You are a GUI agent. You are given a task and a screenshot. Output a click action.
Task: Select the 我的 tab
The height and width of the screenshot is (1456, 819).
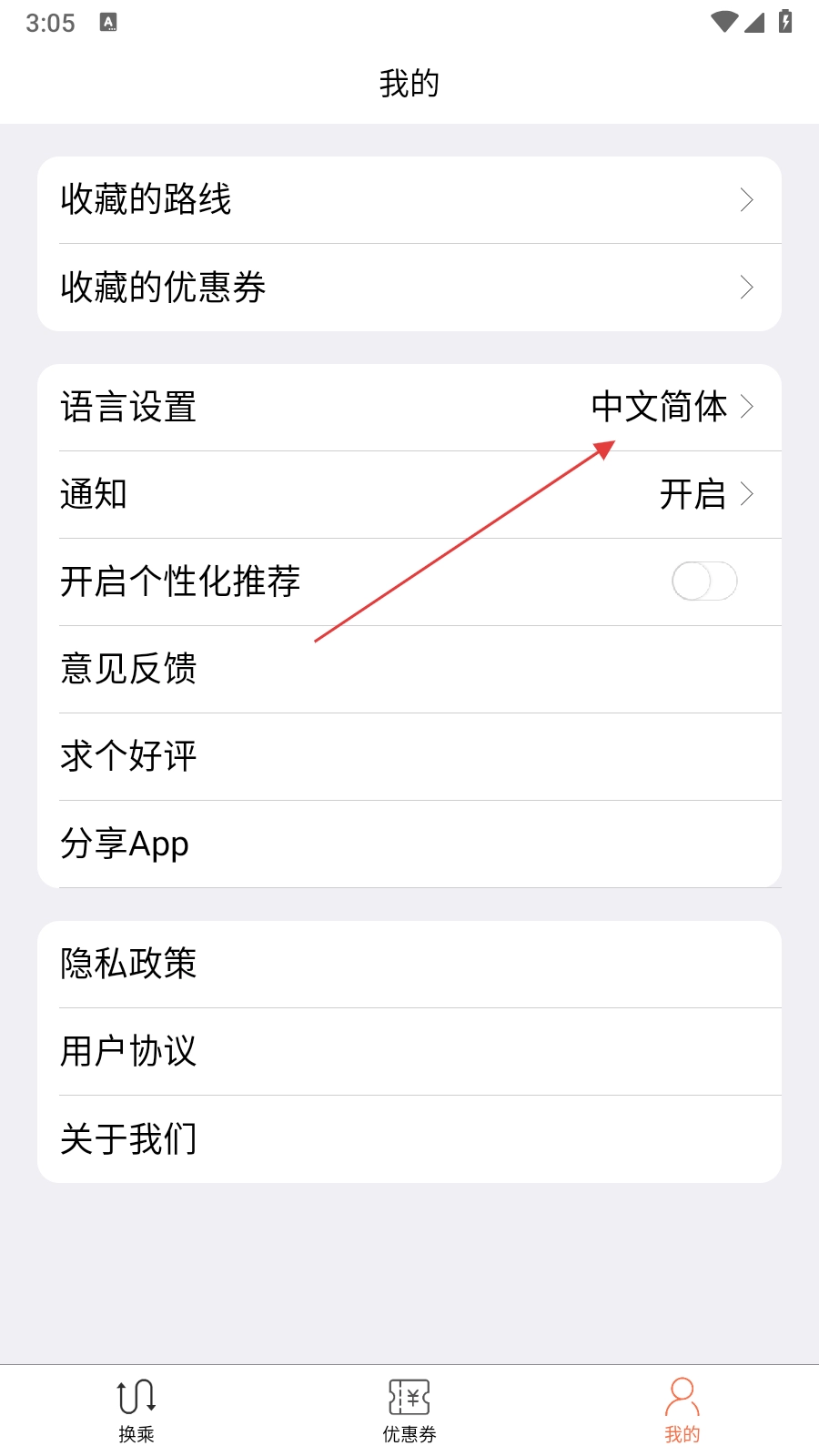click(682, 1410)
